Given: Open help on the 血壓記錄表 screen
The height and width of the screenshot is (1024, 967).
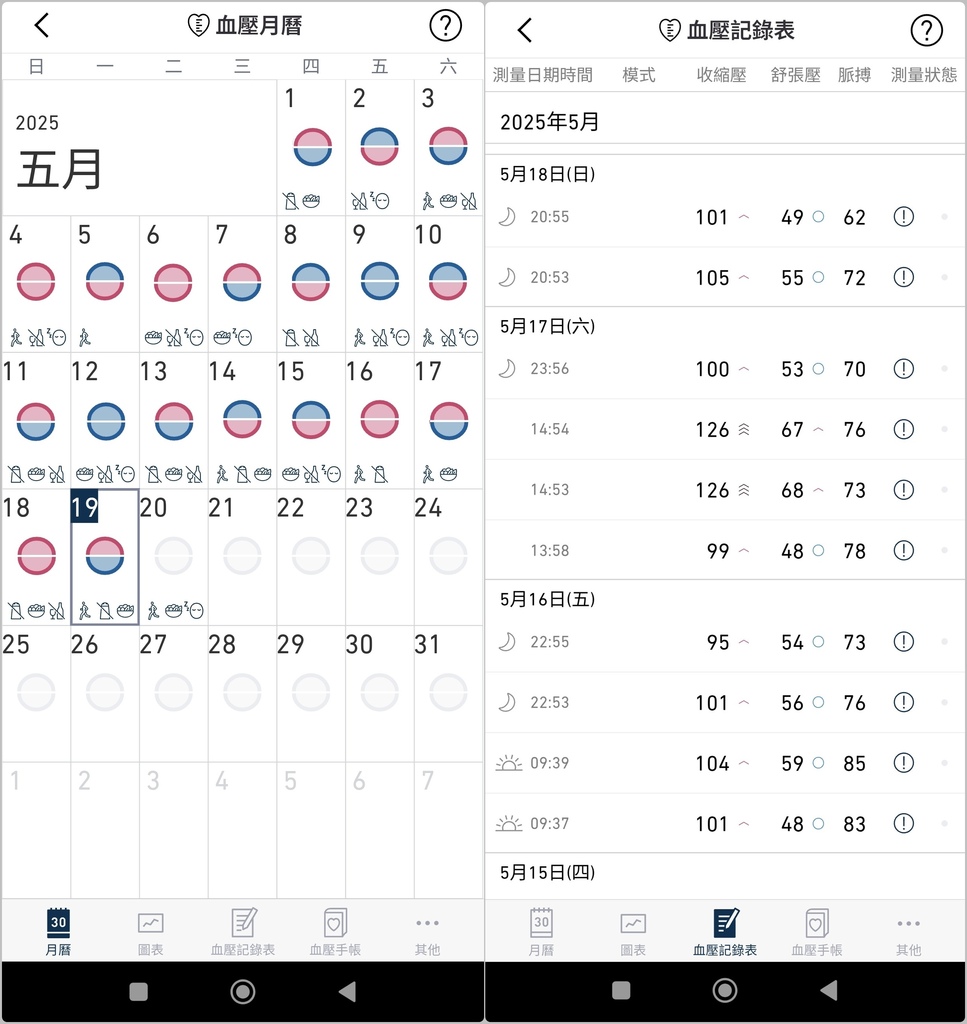Looking at the screenshot, I should click(x=926, y=30).
